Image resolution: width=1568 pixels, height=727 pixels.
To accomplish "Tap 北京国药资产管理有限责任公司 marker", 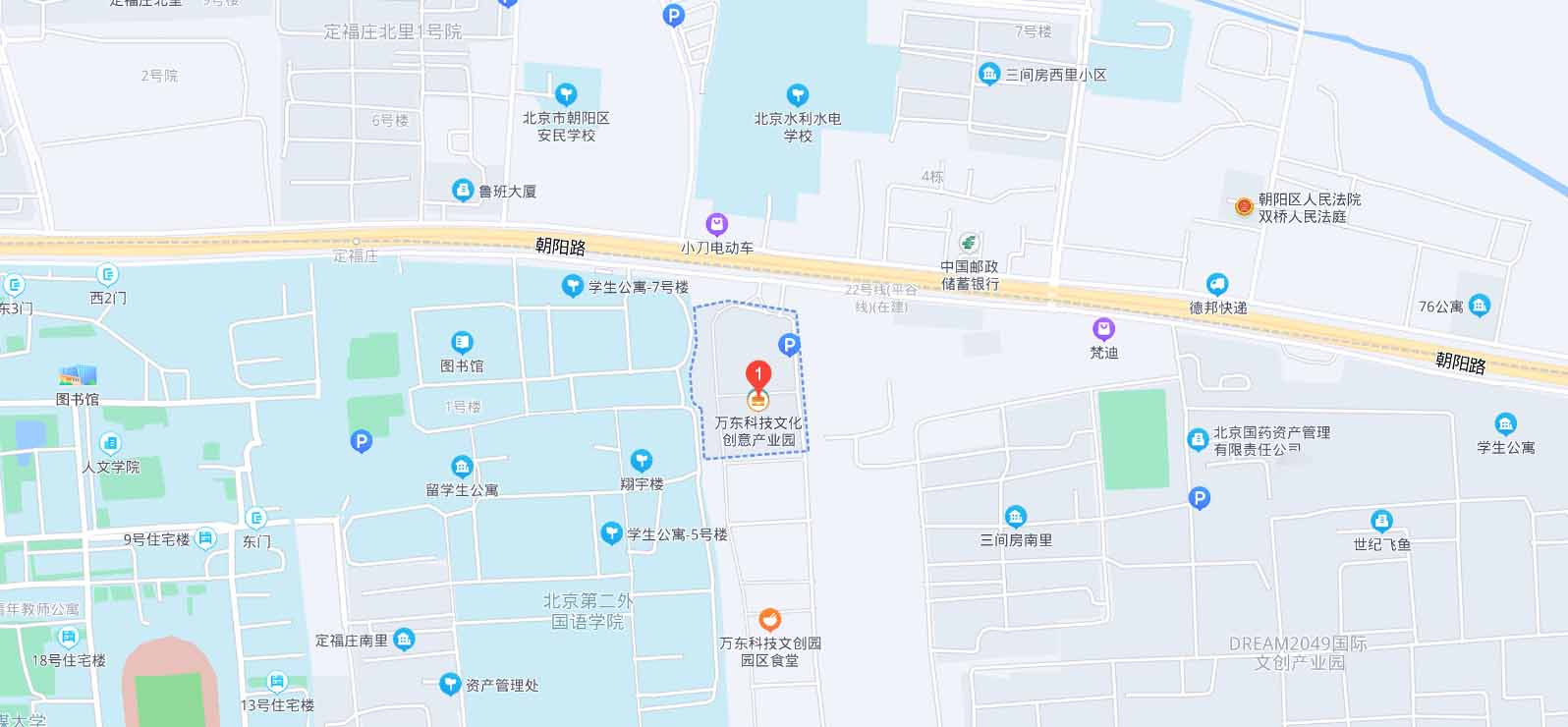I will click(1198, 439).
